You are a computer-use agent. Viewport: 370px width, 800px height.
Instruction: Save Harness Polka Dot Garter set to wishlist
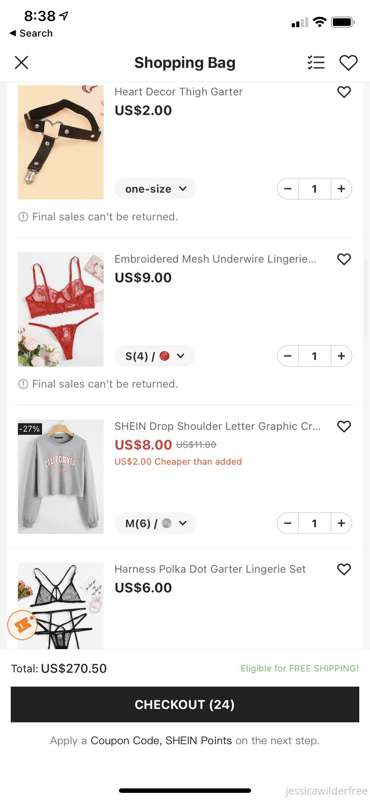344,569
